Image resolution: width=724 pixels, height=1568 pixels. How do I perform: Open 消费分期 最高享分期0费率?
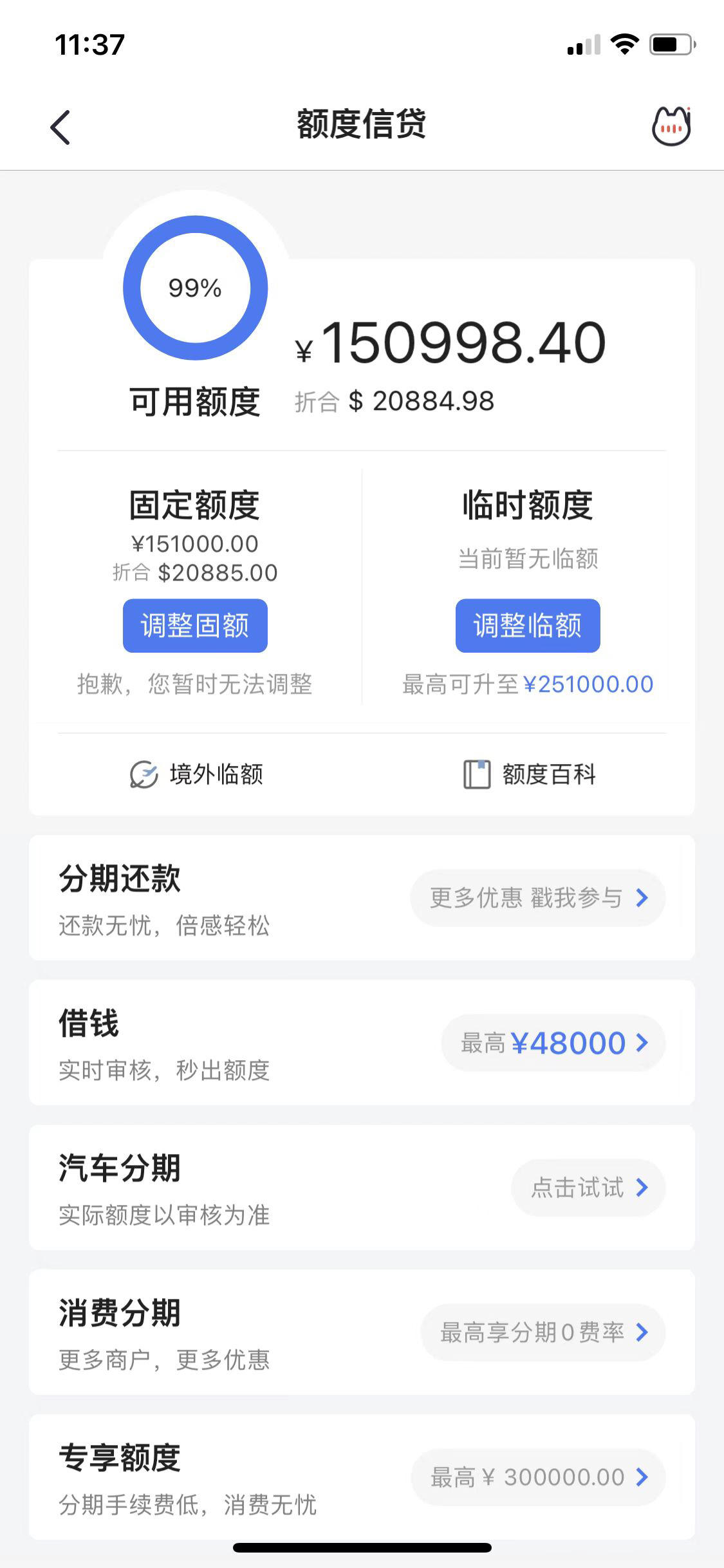point(543,1332)
